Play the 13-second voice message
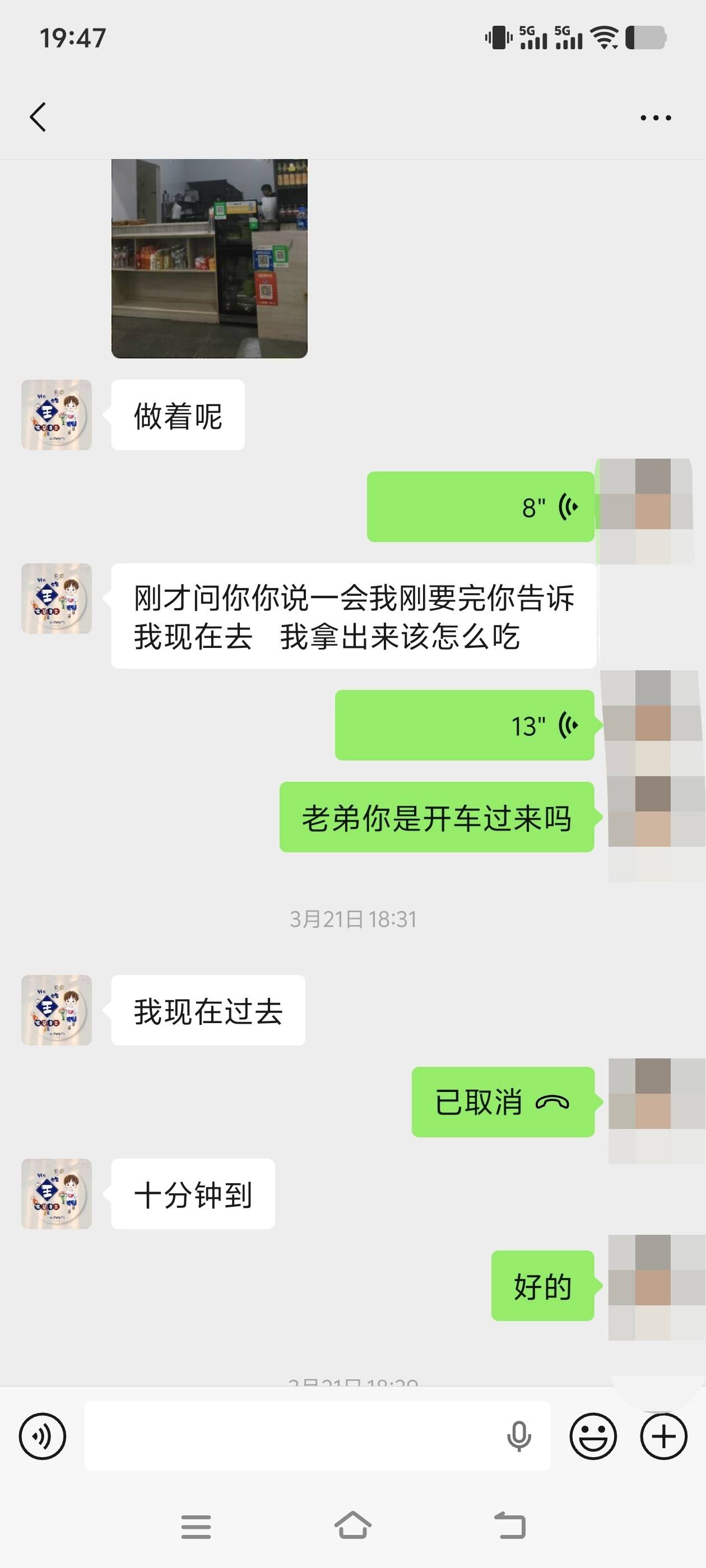Image resolution: width=706 pixels, height=1568 pixels. [x=464, y=725]
